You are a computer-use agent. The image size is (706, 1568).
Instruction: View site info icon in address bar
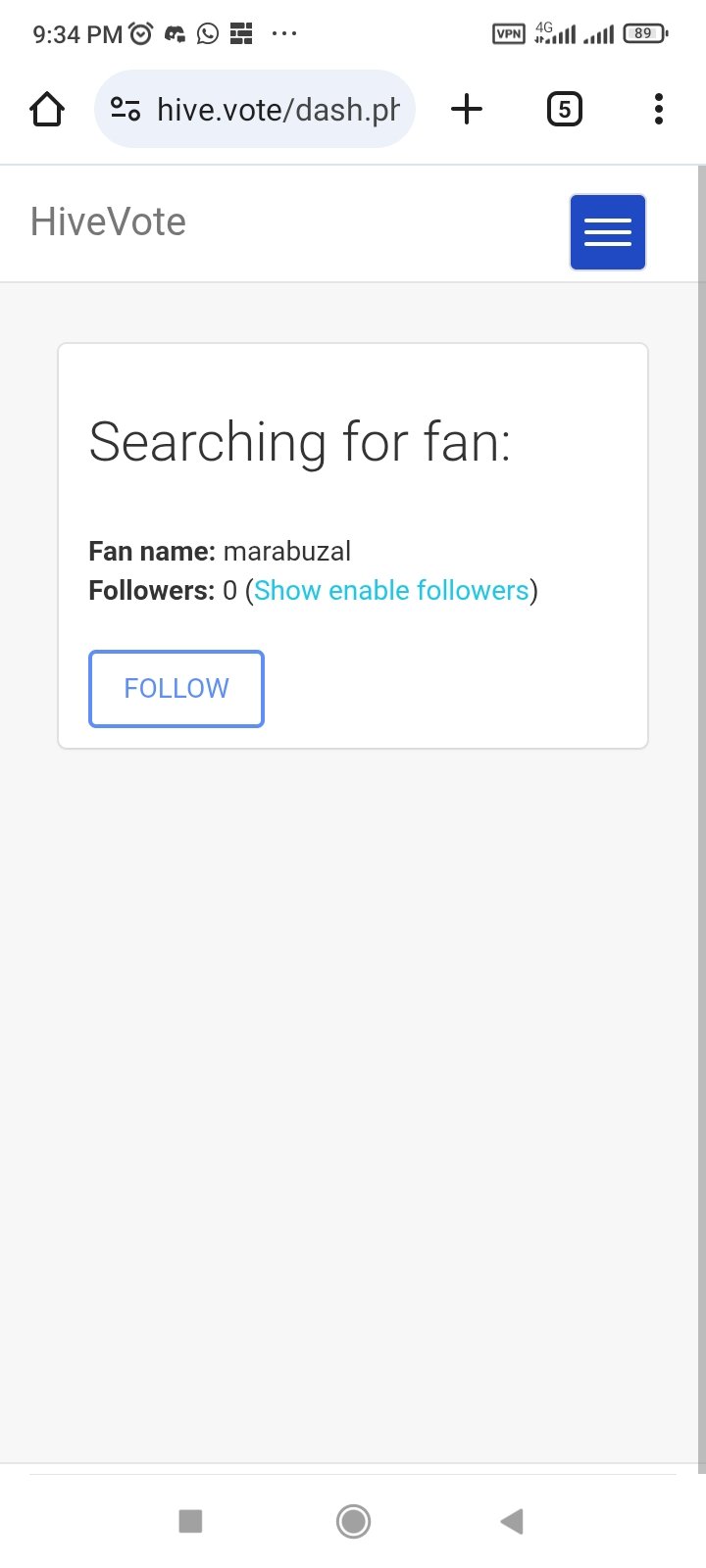click(126, 109)
